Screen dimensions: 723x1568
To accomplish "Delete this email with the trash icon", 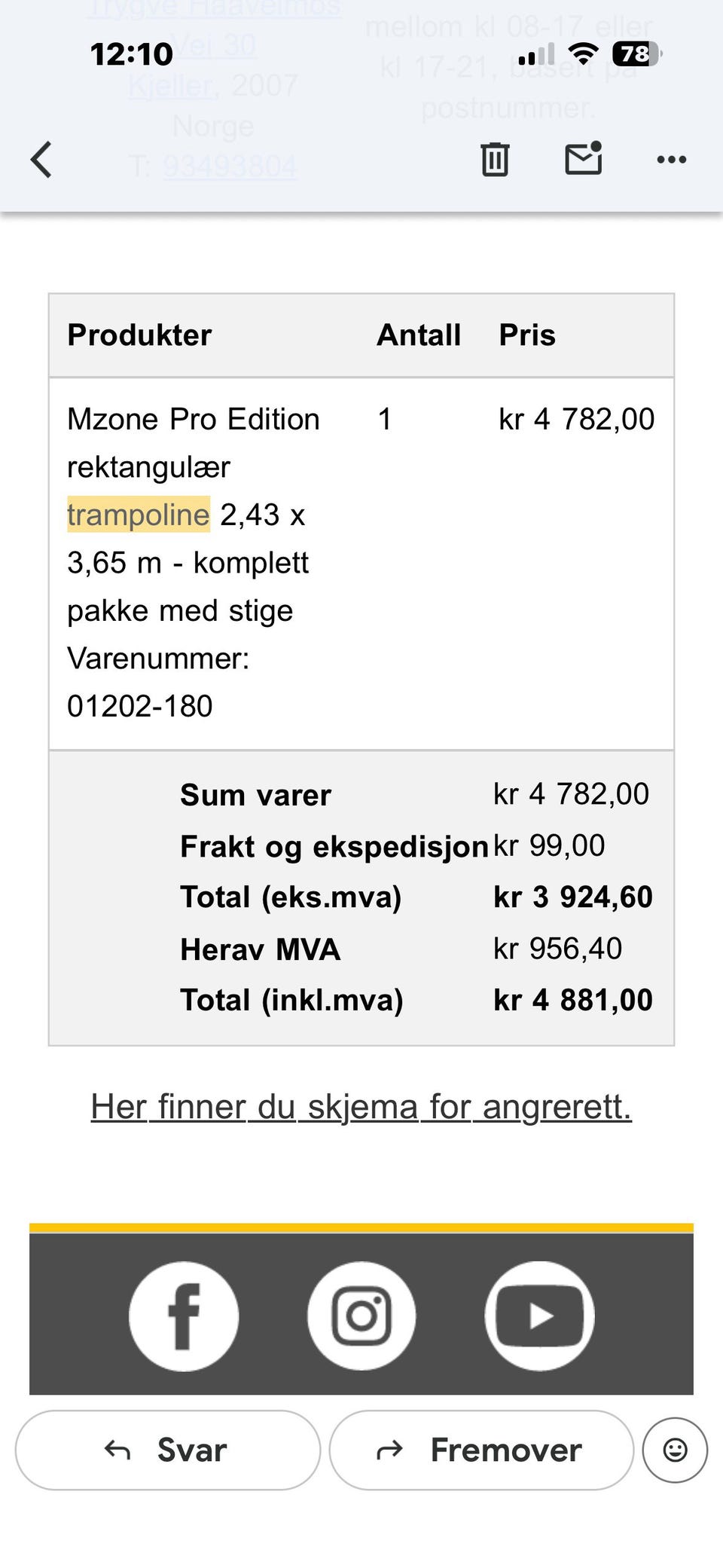I will [x=495, y=159].
